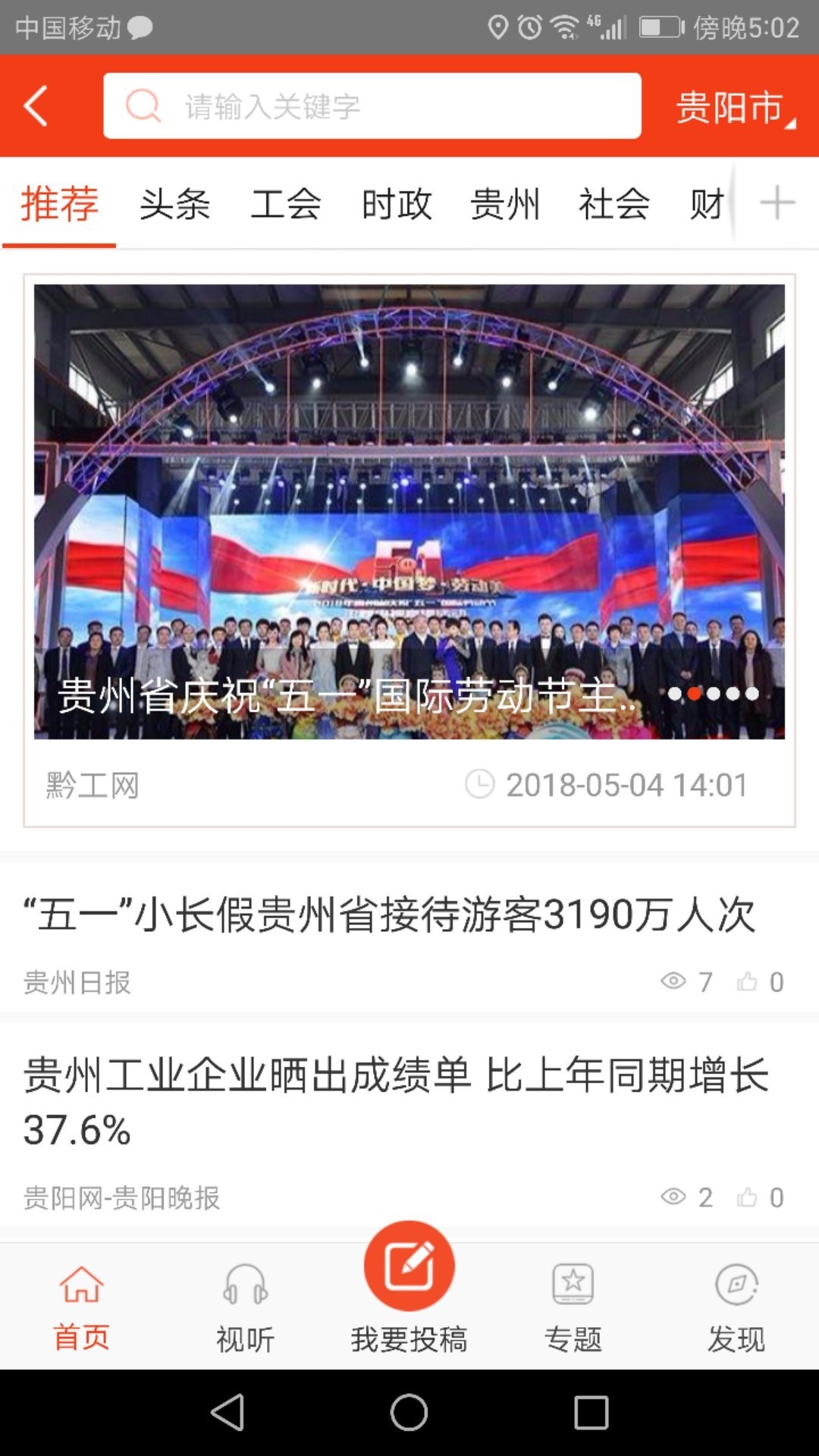The width and height of the screenshot is (819, 1456).
Task: Switch to the 视听 tab
Action: point(245,1308)
